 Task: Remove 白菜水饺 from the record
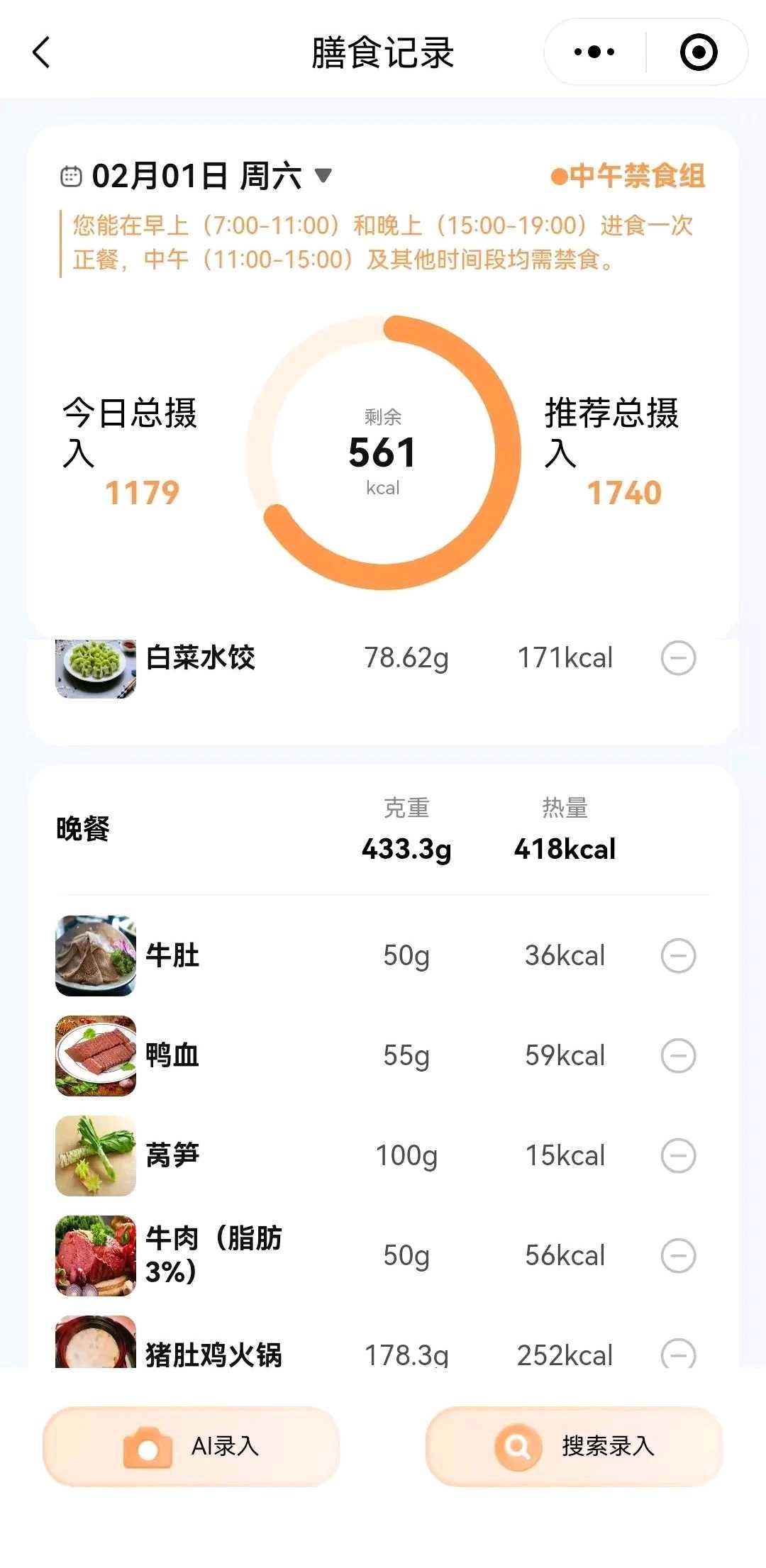click(x=678, y=658)
